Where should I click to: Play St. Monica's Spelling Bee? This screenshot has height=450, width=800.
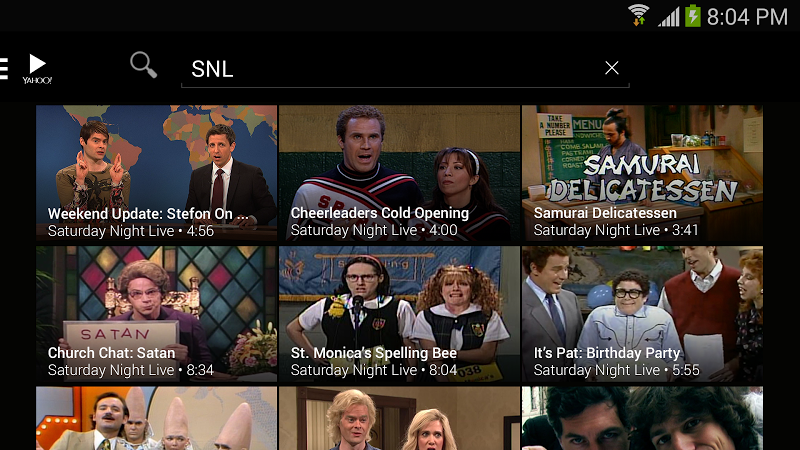pos(399,315)
